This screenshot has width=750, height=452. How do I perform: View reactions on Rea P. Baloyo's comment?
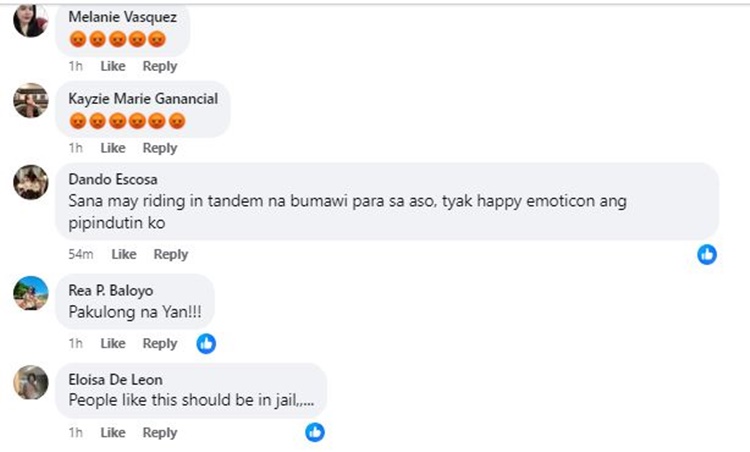pos(206,343)
